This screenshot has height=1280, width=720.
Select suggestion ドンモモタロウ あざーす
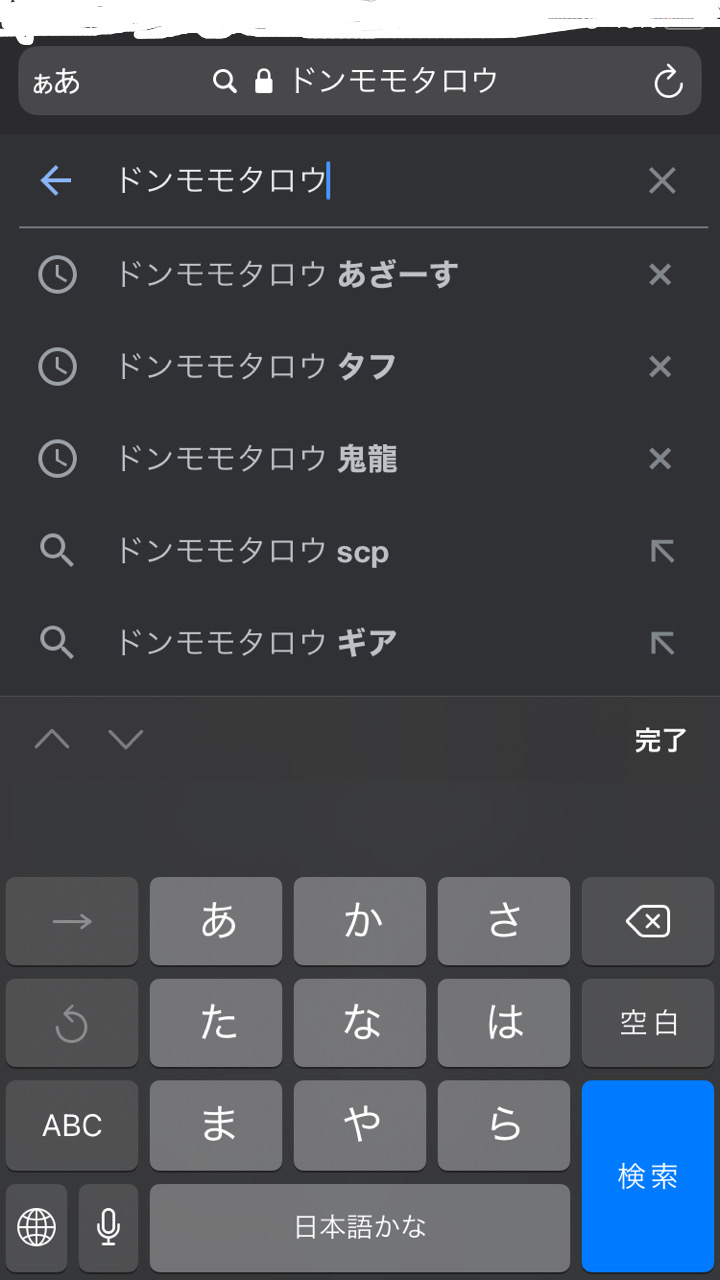(288, 274)
